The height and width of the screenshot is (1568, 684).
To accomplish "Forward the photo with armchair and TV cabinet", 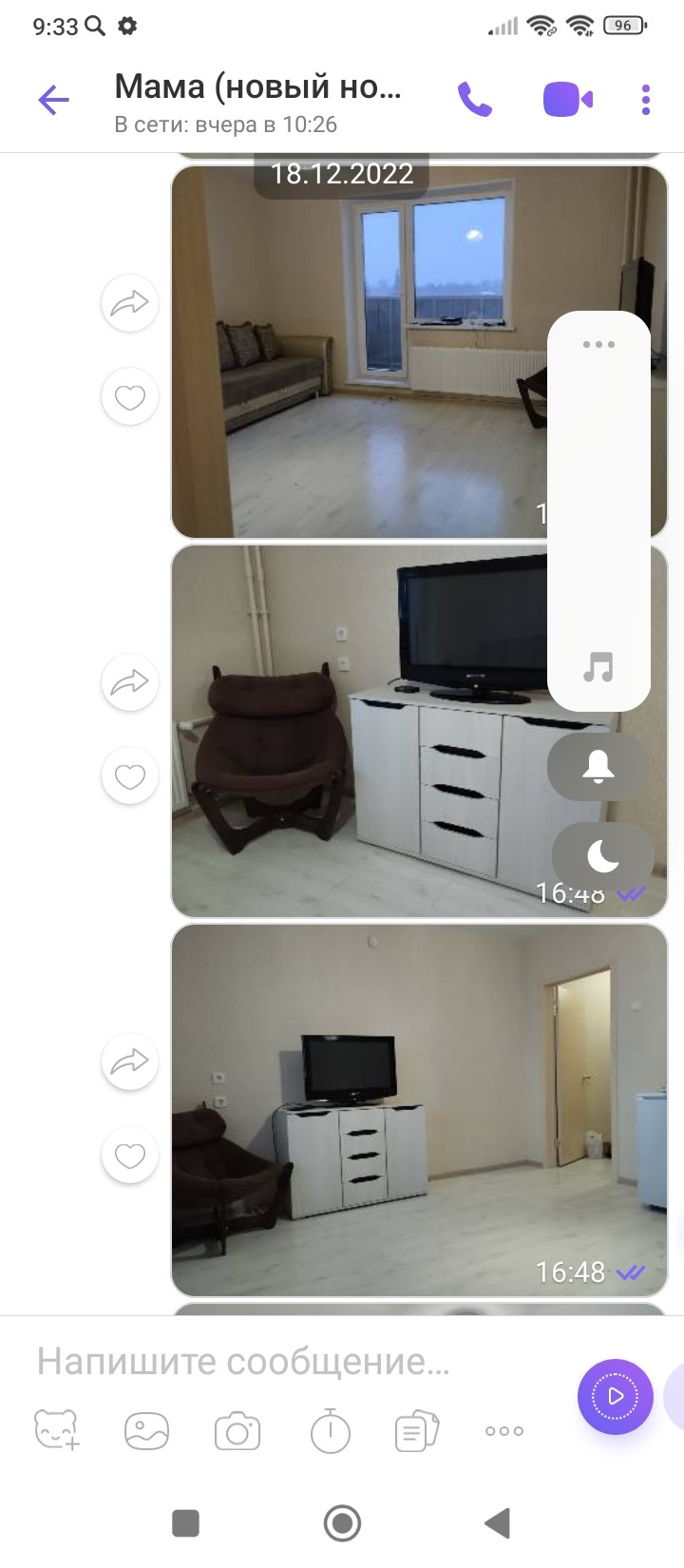I will 129,681.
